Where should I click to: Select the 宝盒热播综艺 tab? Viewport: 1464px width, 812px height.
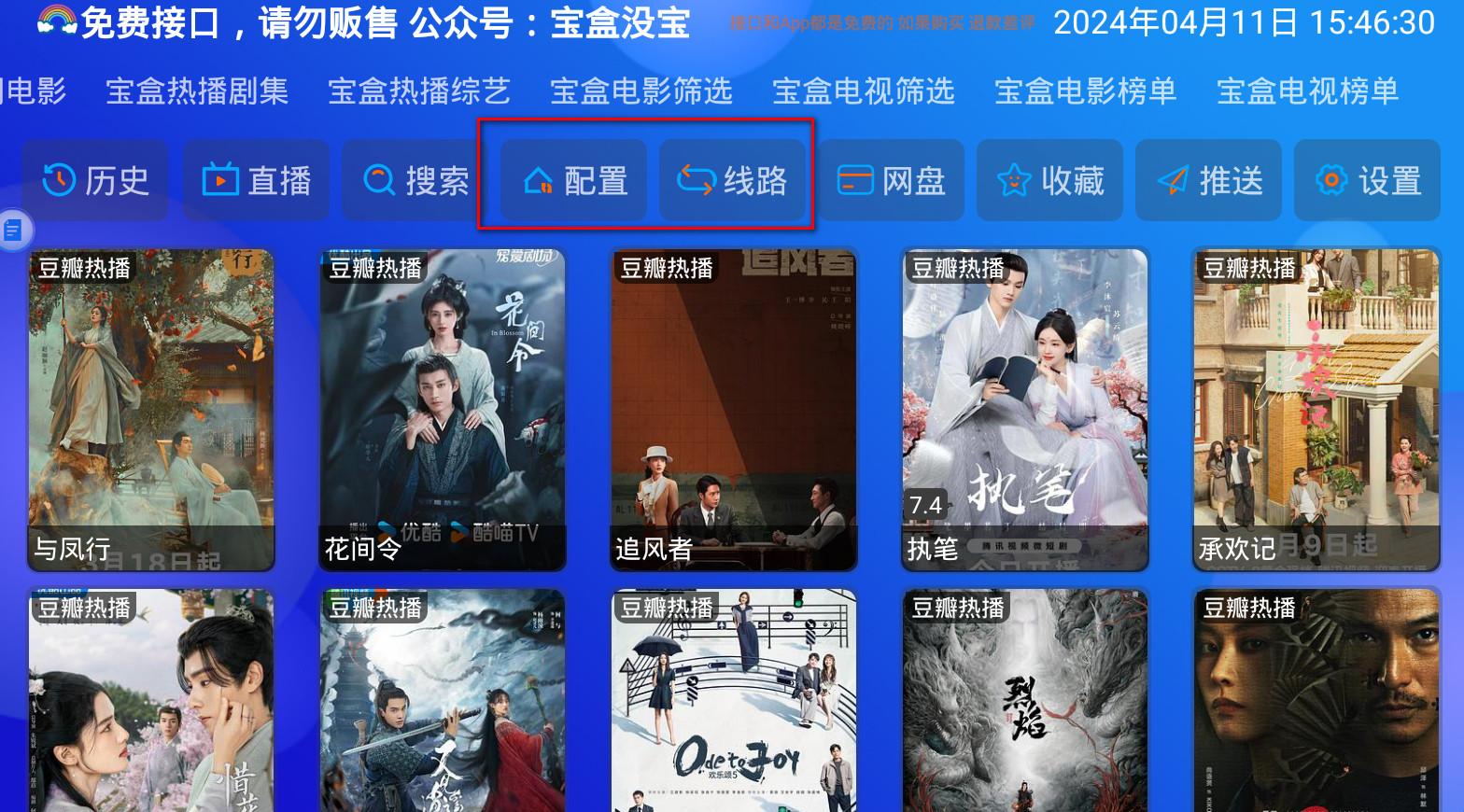click(419, 91)
